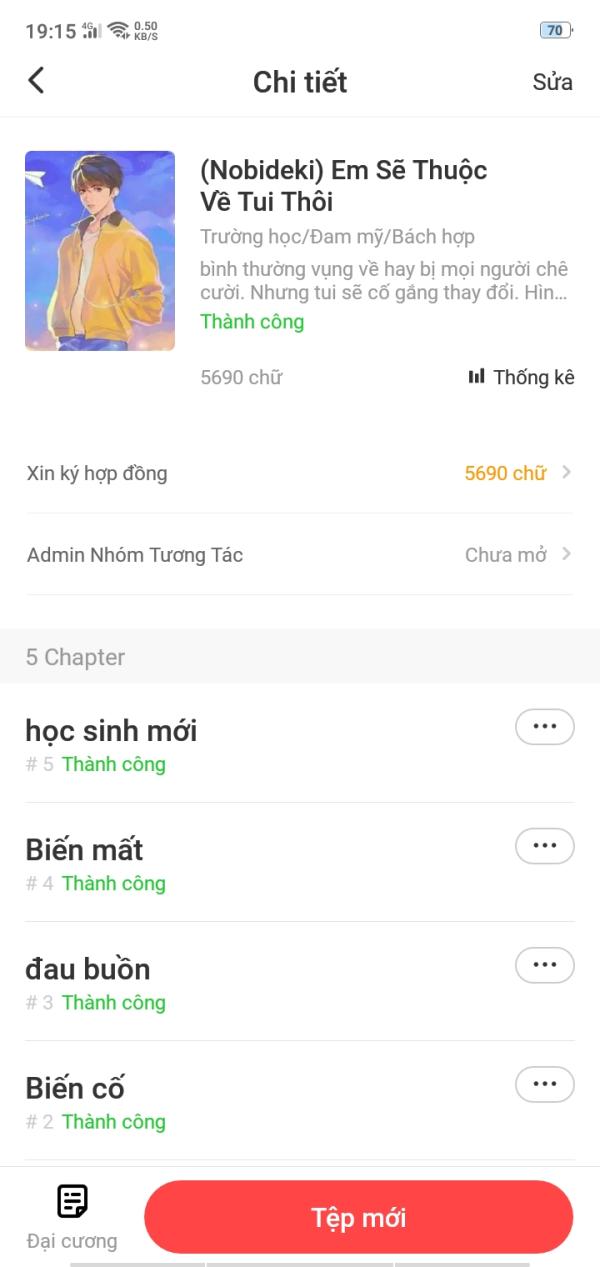Viewport: 600px width, 1267px height.
Task: Show more options for Biến mất
Action: click(x=544, y=846)
